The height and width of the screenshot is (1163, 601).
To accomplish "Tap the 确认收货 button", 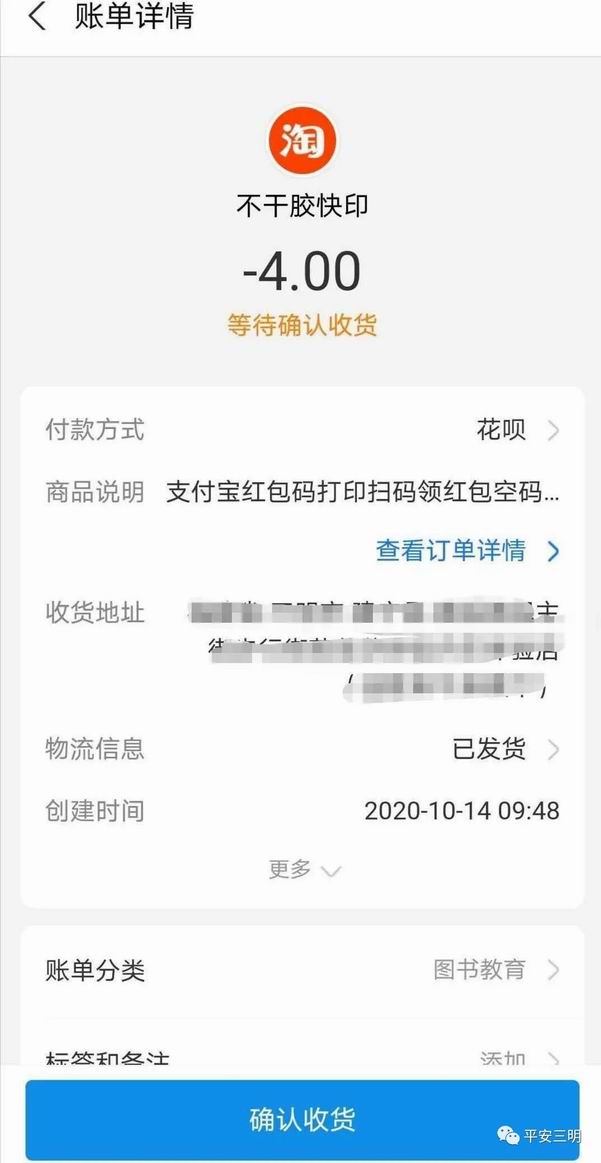I will pyautogui.click(x=302, y=1118).
